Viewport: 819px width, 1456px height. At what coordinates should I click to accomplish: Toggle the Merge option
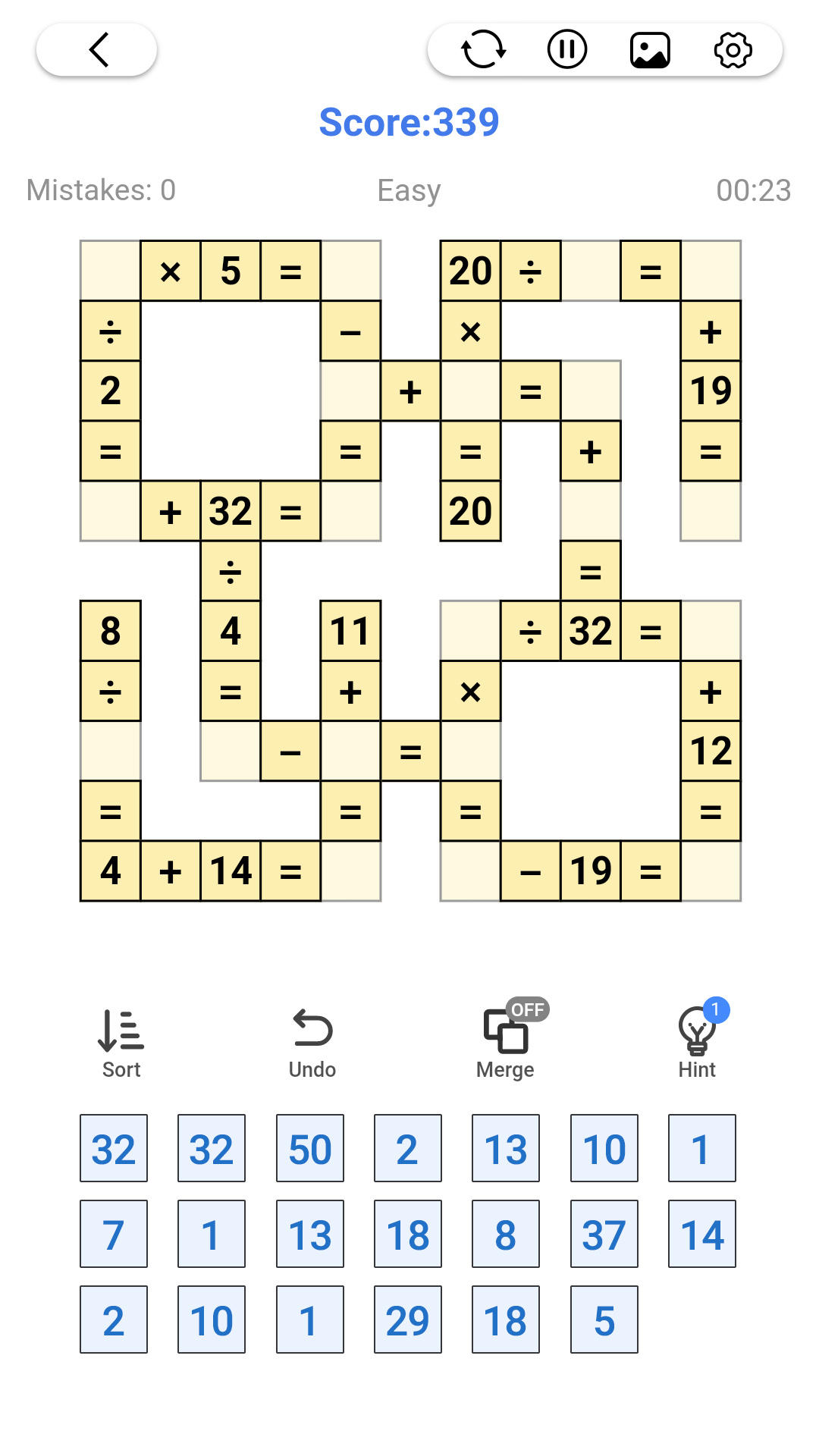point(506,1043)
